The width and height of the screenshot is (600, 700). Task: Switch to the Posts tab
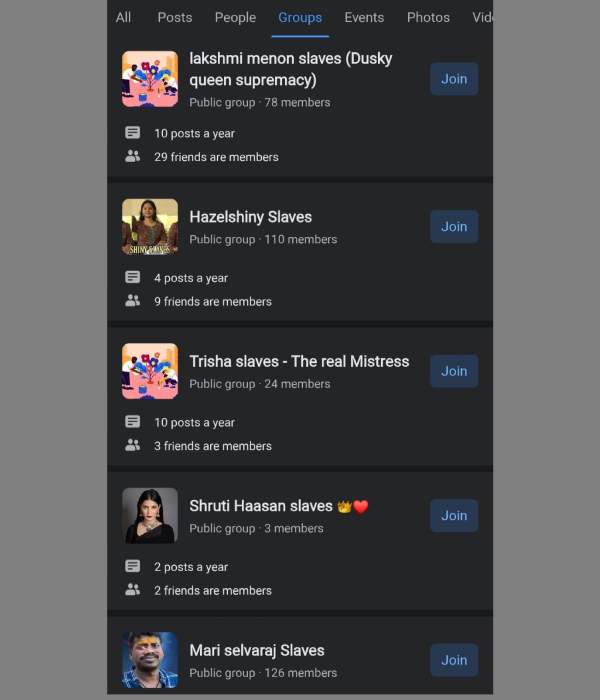click(175, 17)
